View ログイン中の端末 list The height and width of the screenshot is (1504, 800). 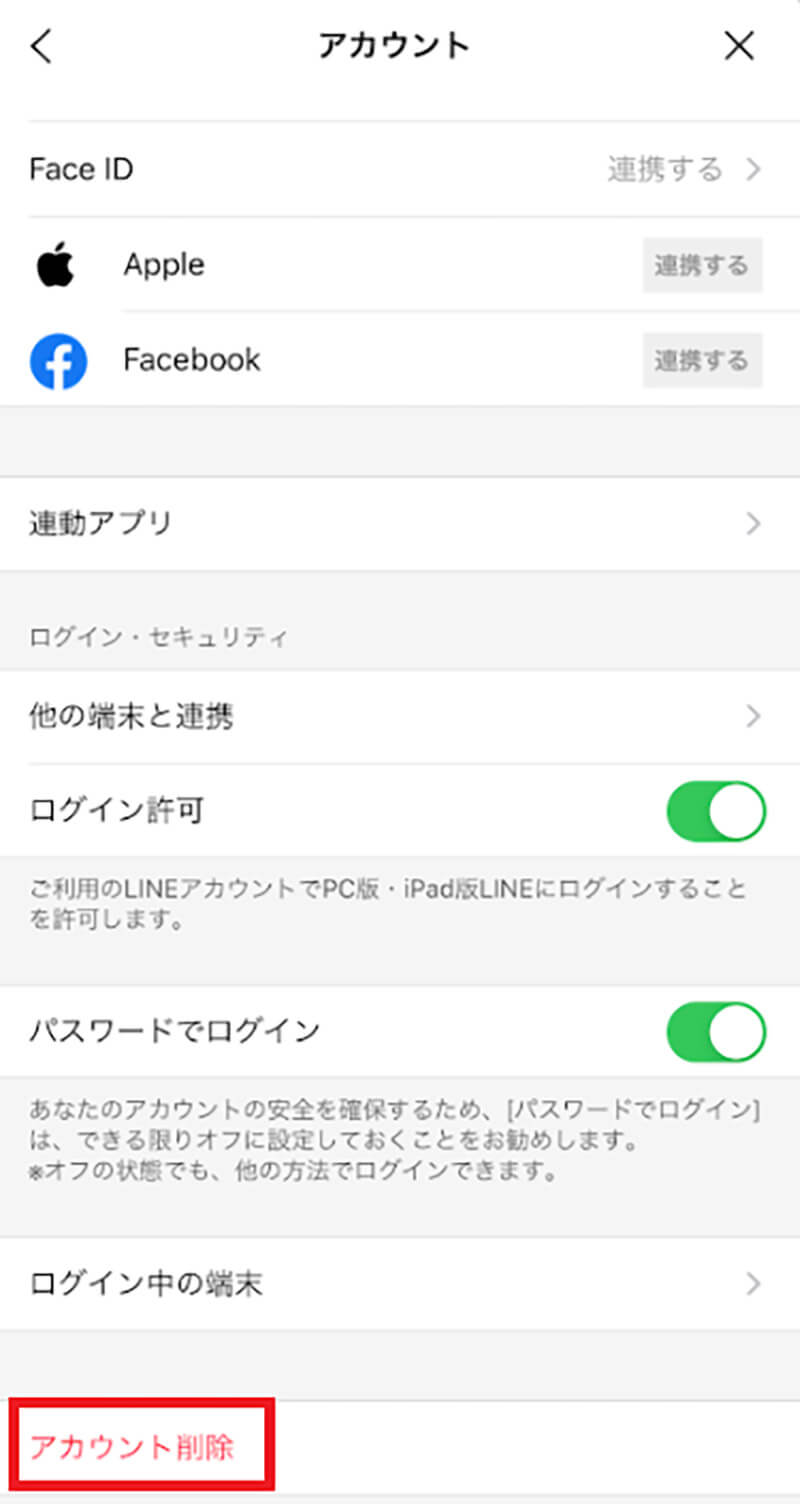400,1284
